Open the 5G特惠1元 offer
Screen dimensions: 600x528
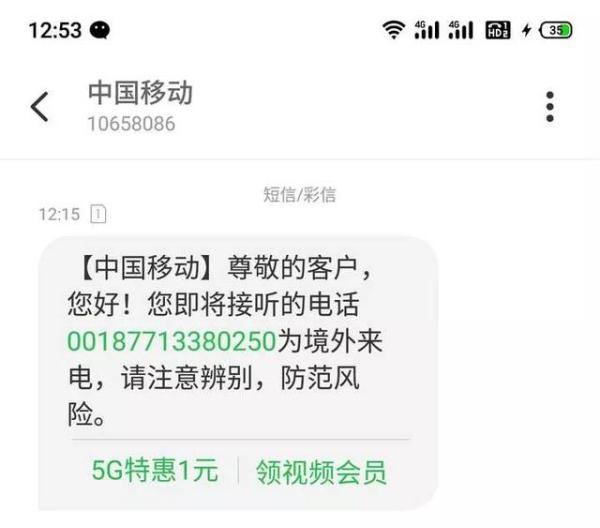[x=154, y=470]
